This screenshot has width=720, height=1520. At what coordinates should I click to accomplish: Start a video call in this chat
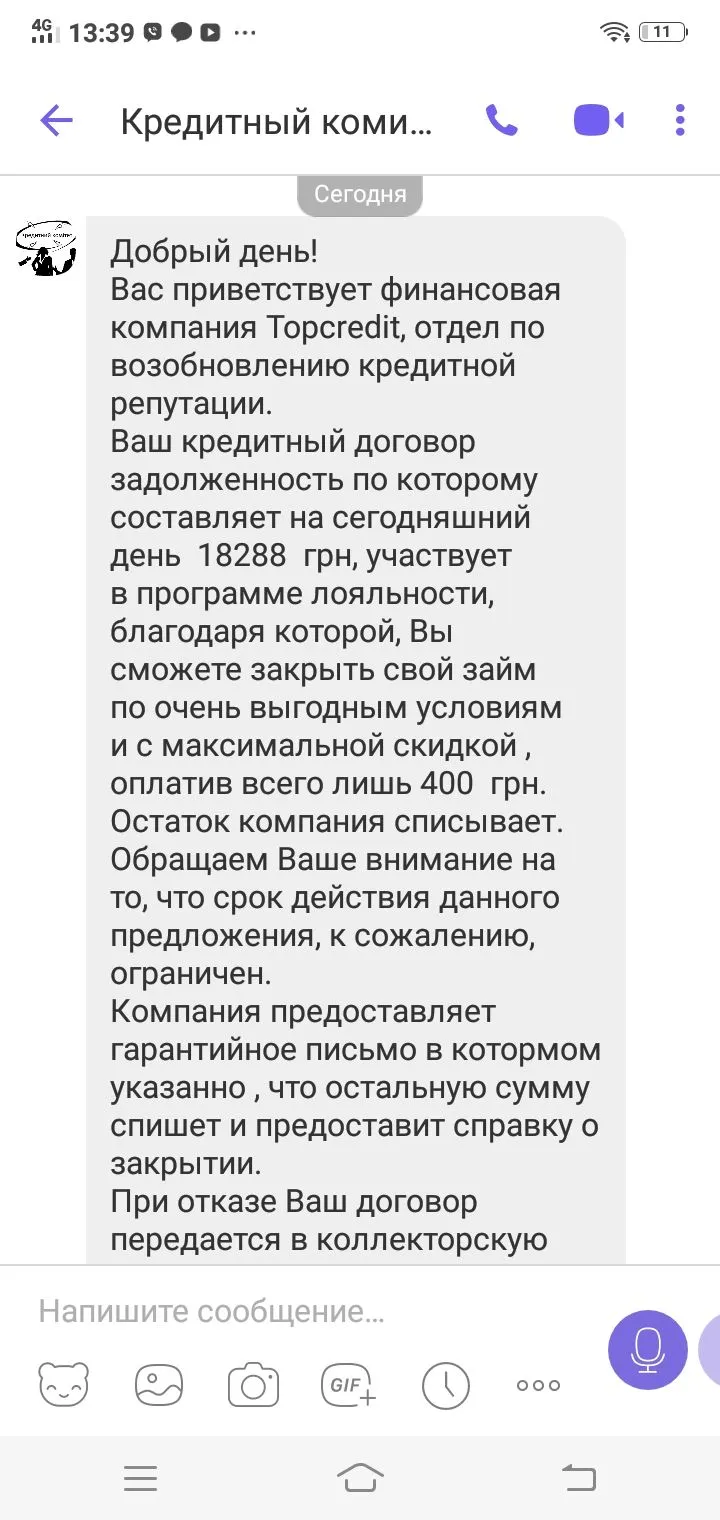[x=598, y=122]
